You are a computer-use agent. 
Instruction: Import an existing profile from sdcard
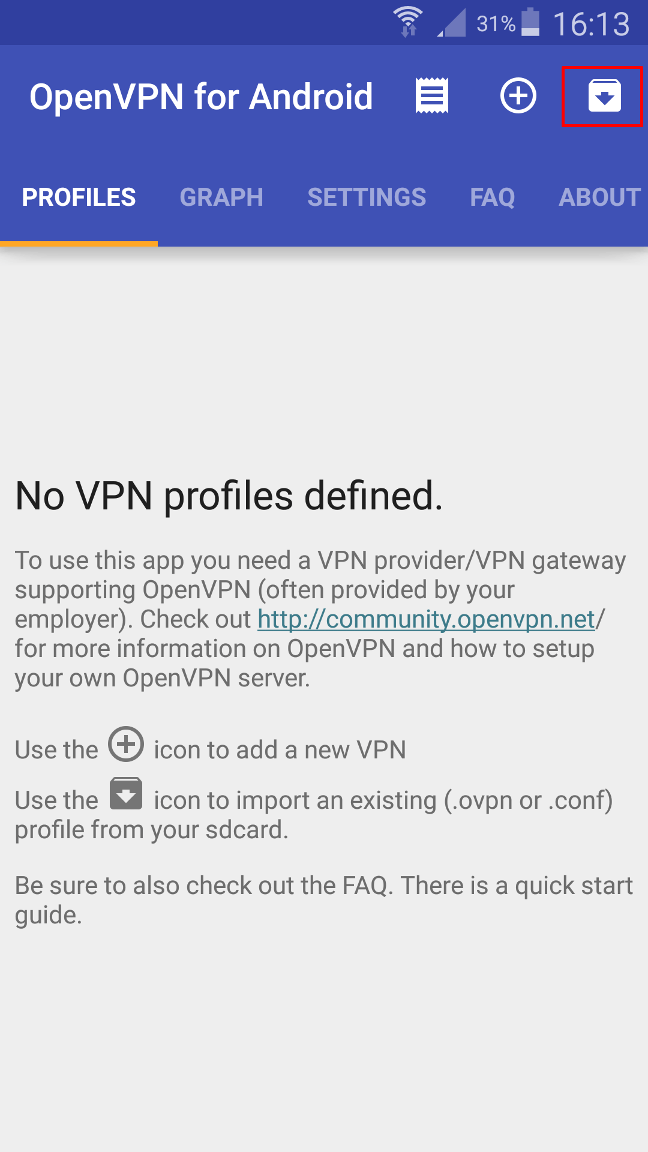click(604, 96)
